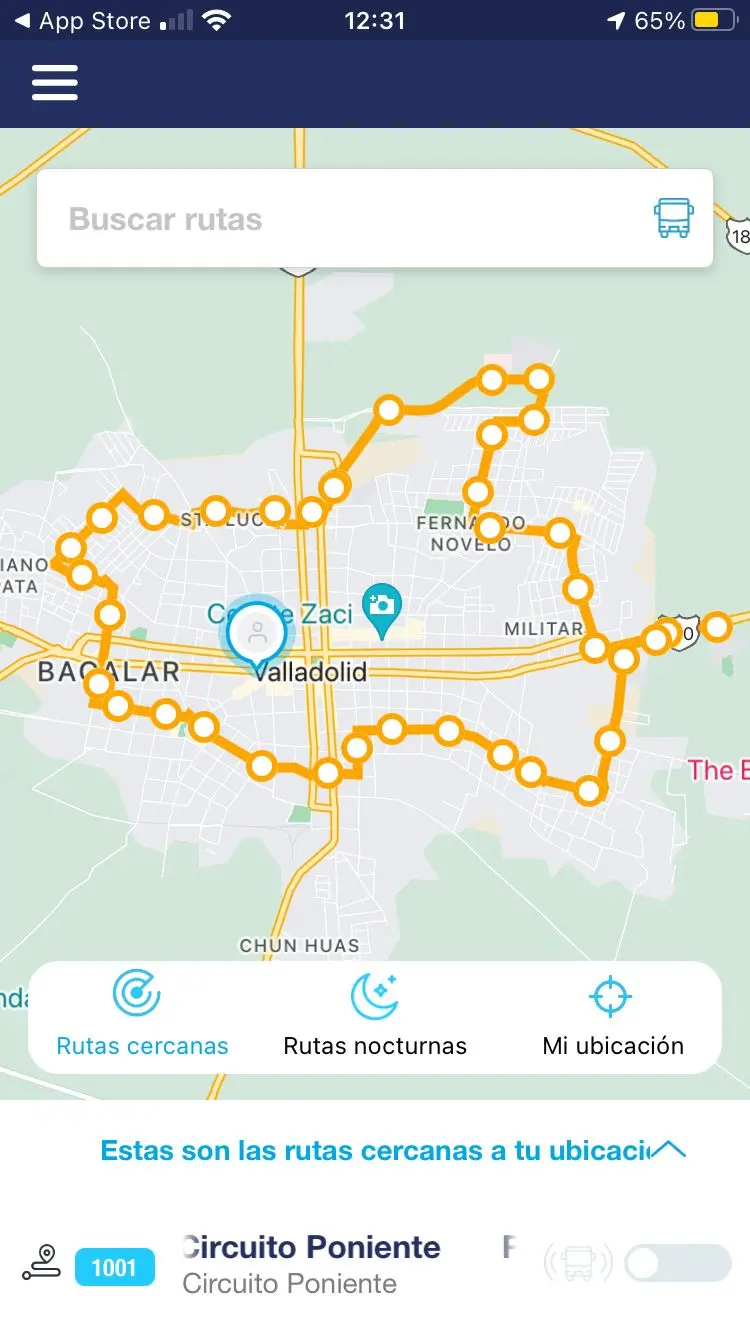Viewport: 750px width, 1334px height.
Task: Select Rutas cercanas option
Action: point(142,1017)
